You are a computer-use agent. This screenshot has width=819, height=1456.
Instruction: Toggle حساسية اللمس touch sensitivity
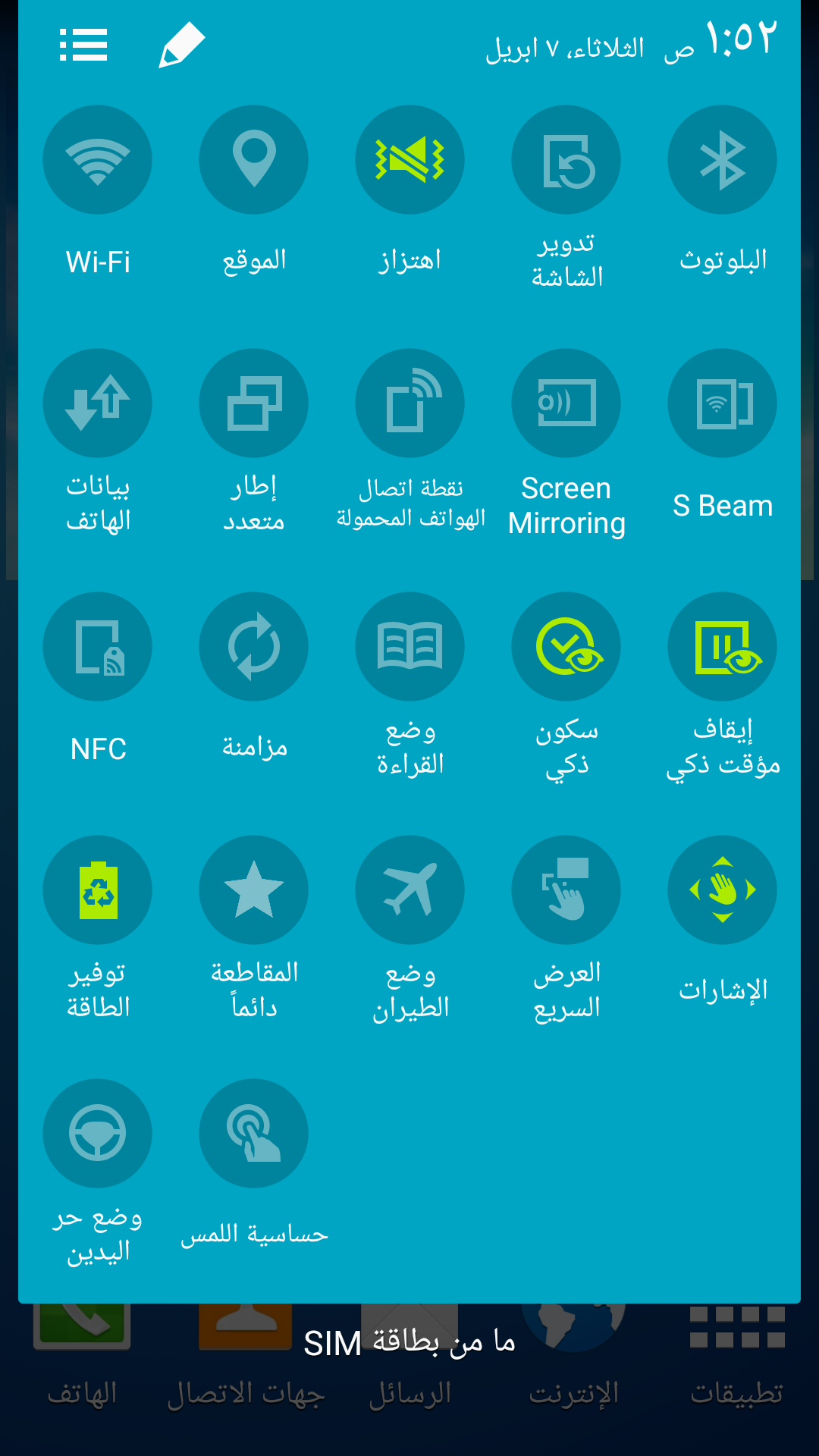coord(254,1134)
